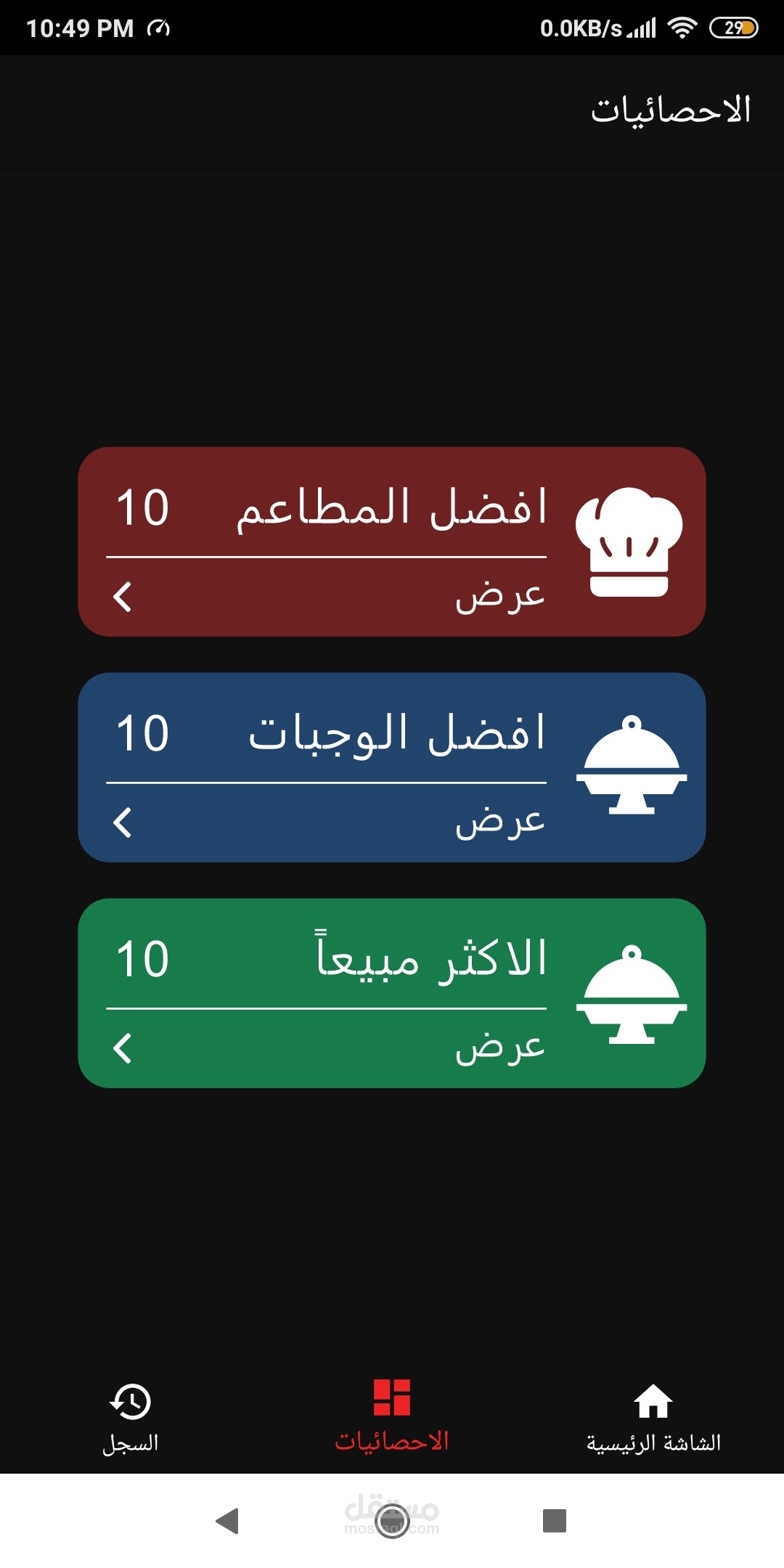Tap the system back button
Viewport: 784px width, 1568px height.
[228, 1520]
